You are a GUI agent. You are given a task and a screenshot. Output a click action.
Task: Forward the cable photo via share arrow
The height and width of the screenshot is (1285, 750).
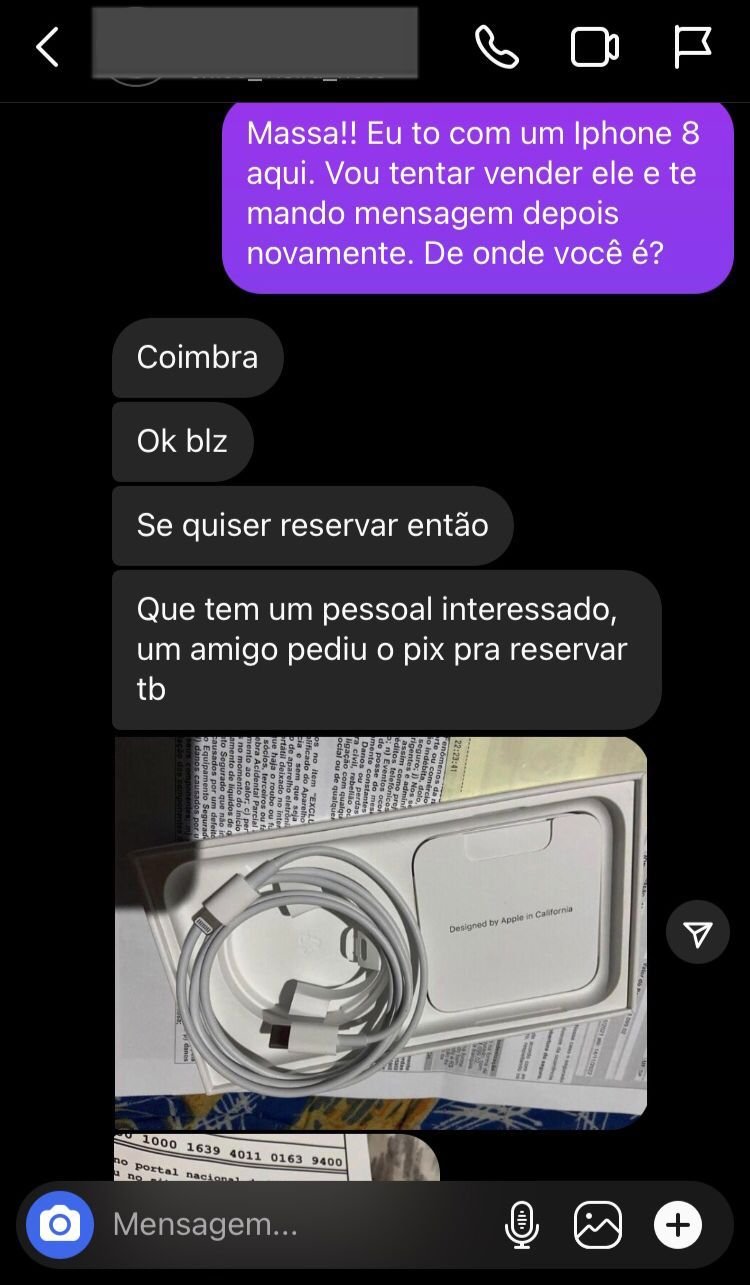click(698, 933)
